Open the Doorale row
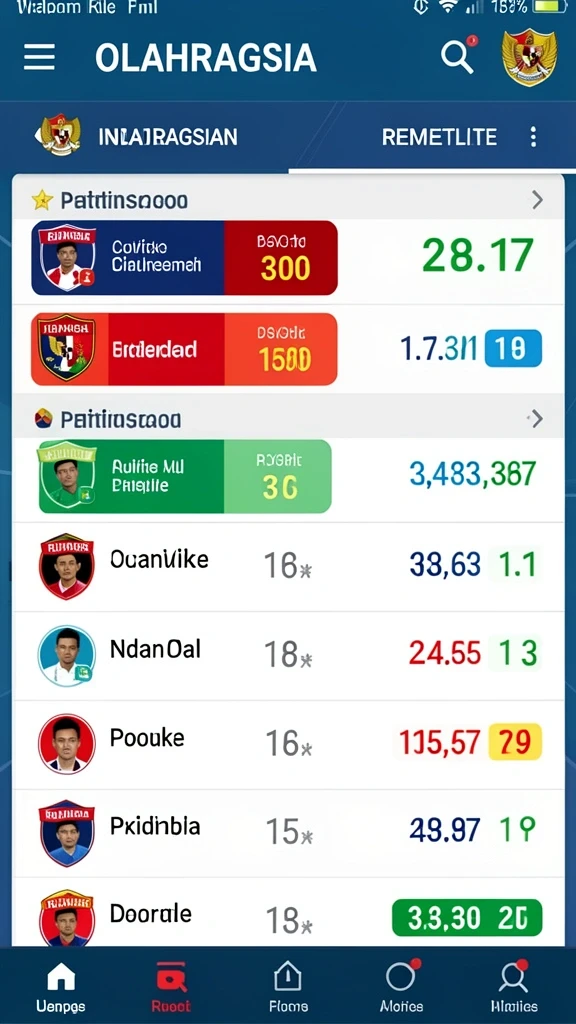 [288, 913]
